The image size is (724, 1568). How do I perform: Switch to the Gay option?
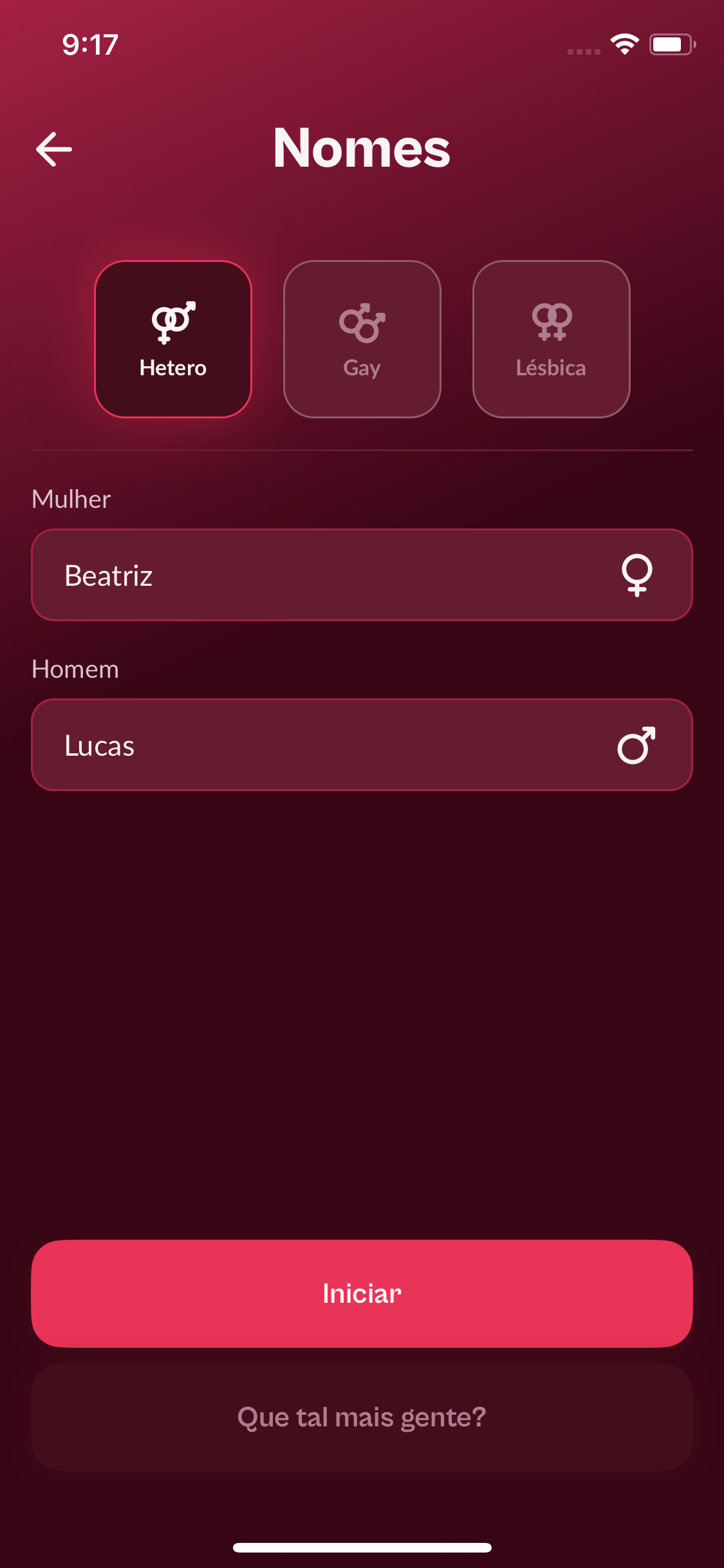pos(362,339)
